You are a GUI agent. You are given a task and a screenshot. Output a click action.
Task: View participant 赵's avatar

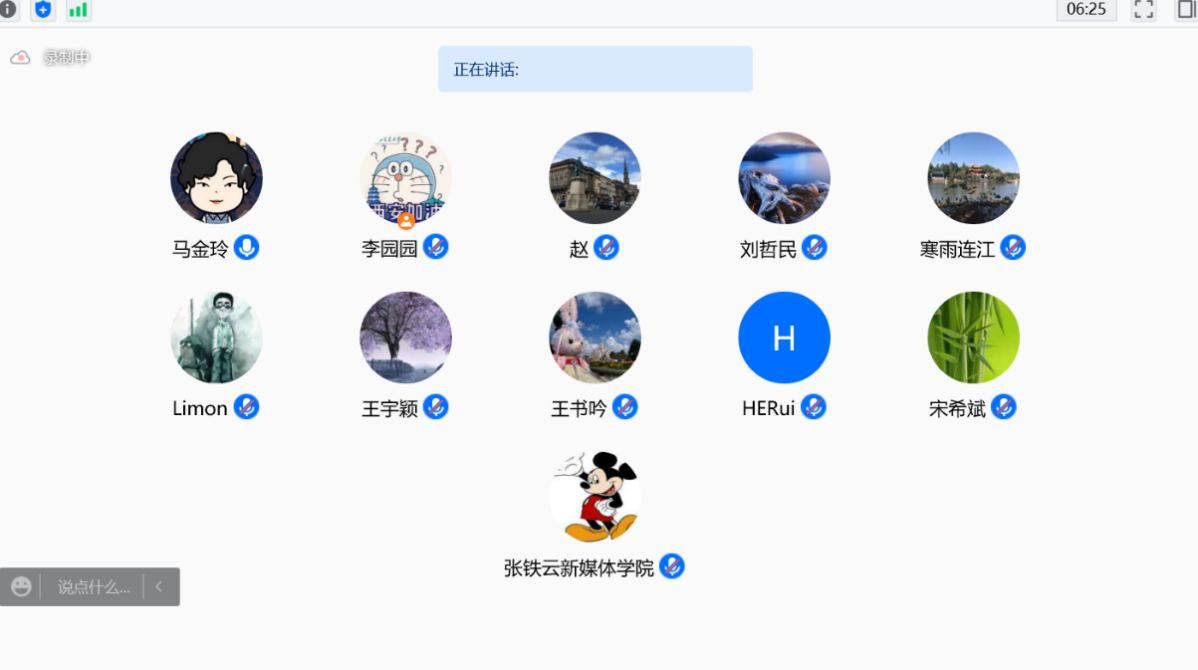pos(595,178)
